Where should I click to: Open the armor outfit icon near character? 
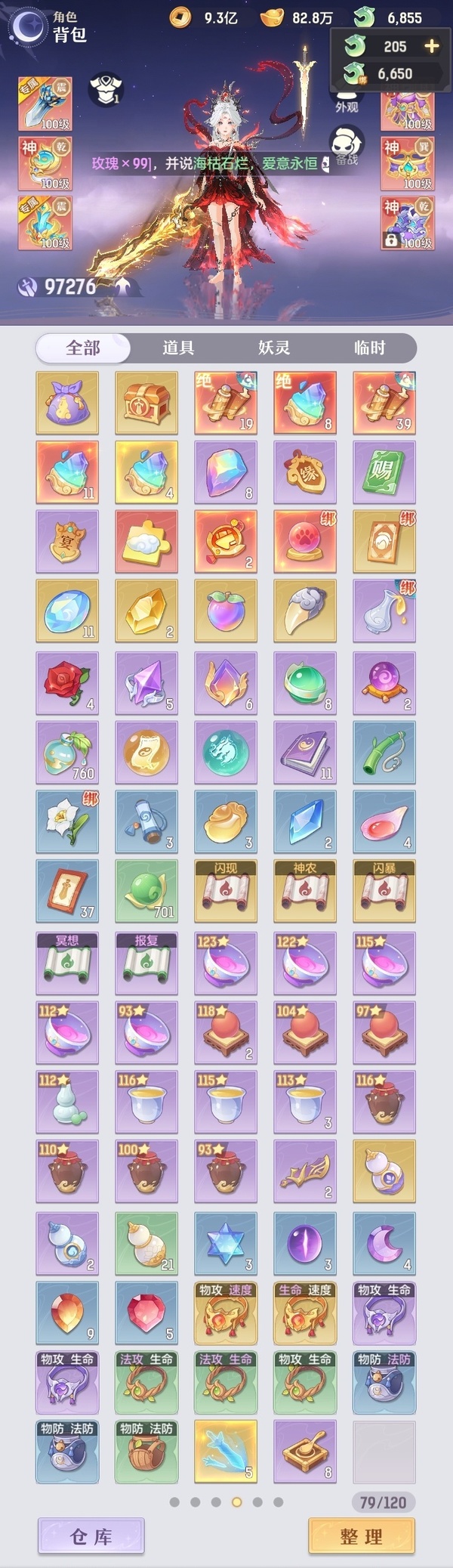point(106,89)
